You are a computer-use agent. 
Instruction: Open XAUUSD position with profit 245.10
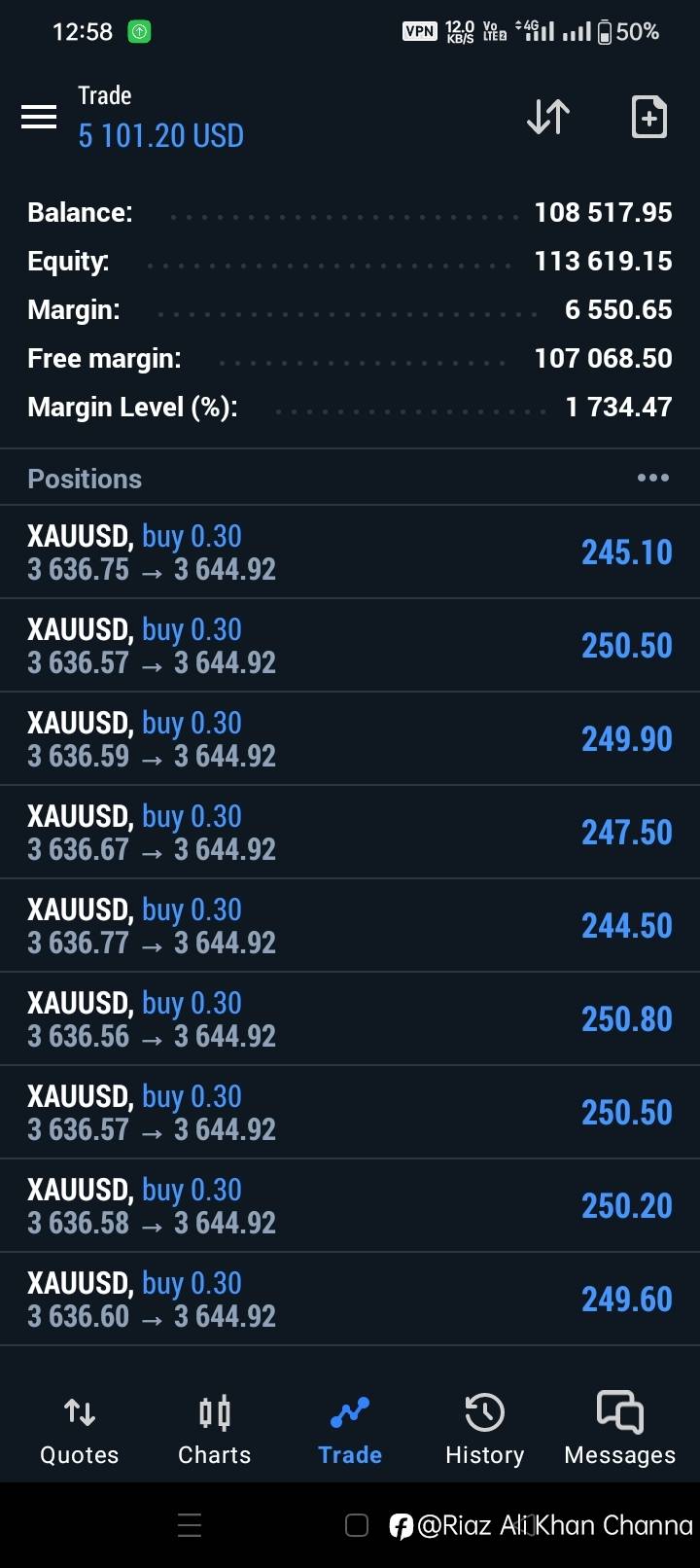(350, 552)
